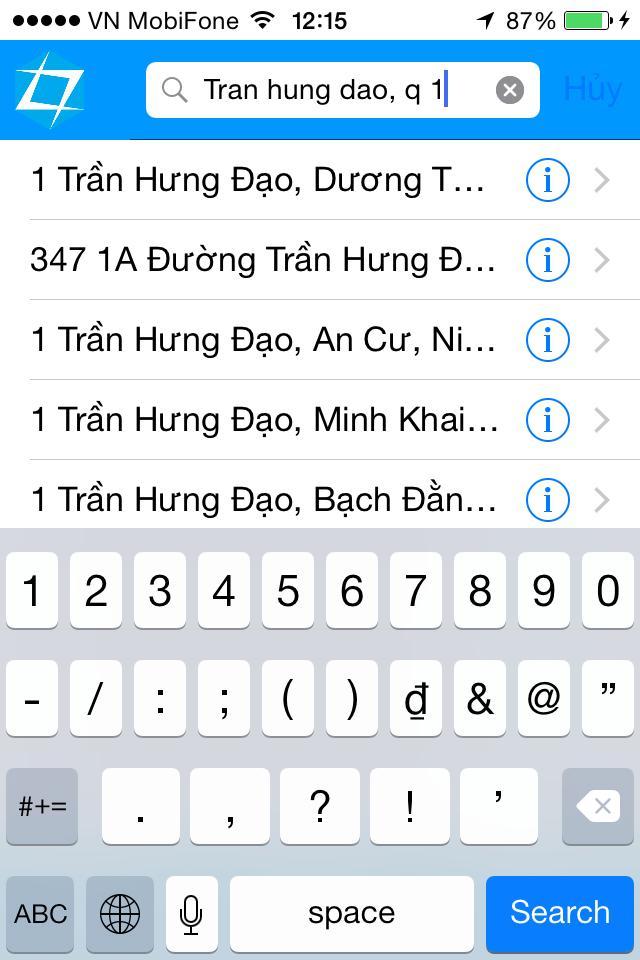
Task: Choose '1 Trần Hưng Đạo, An Cư, Ni…'
Action: click(x=262, y=340)
